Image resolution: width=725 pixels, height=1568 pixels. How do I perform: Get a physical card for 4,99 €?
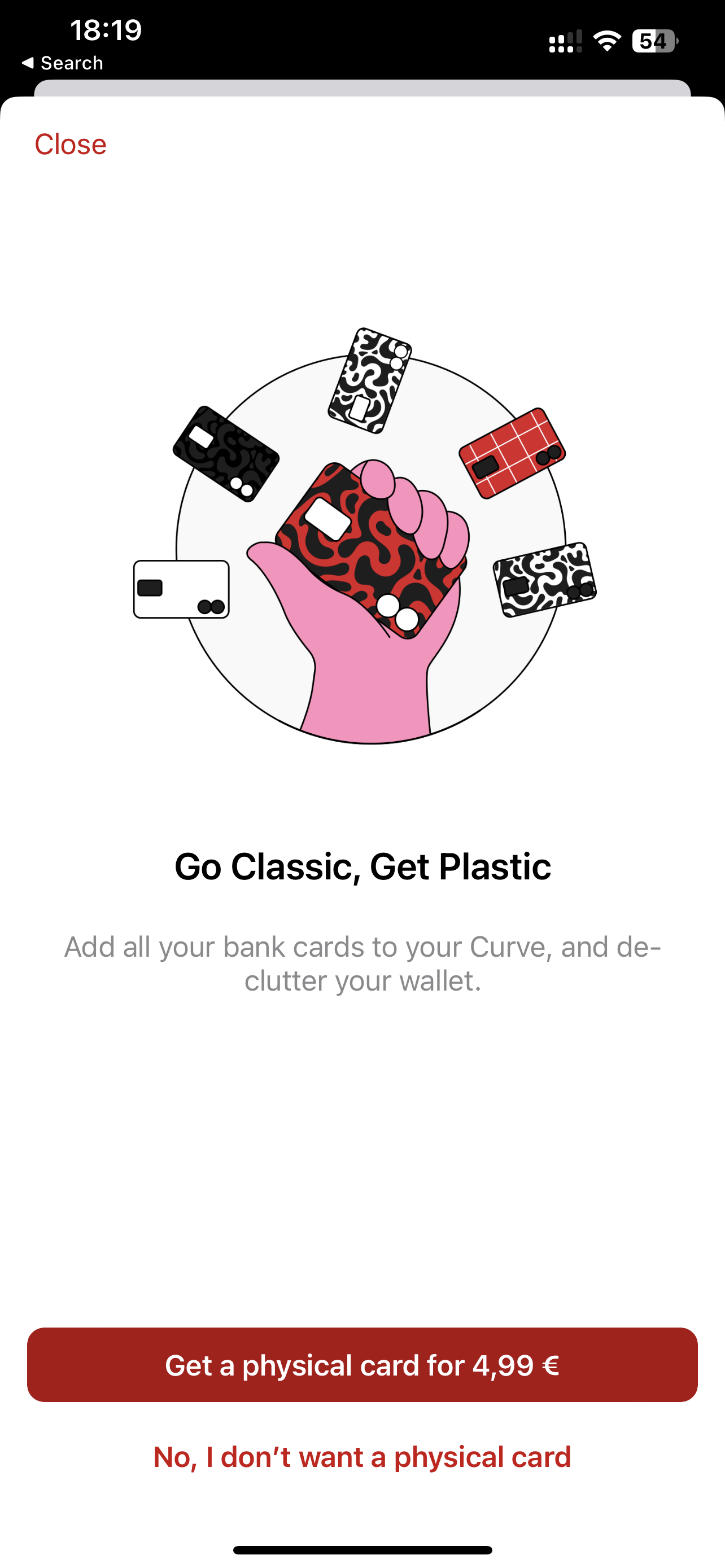(x=362, y=1364)
